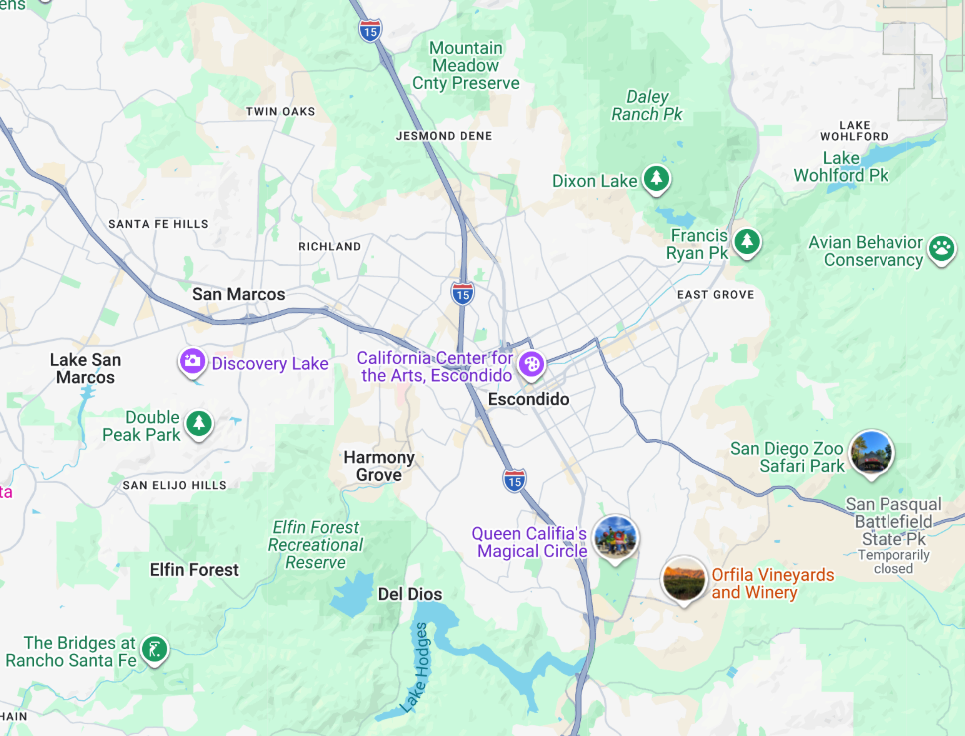Image resolution: width=965 pixels, height=736 pixels.
Task: Open San Diego Zoo Safari Park photo pin
Action: 871,452
